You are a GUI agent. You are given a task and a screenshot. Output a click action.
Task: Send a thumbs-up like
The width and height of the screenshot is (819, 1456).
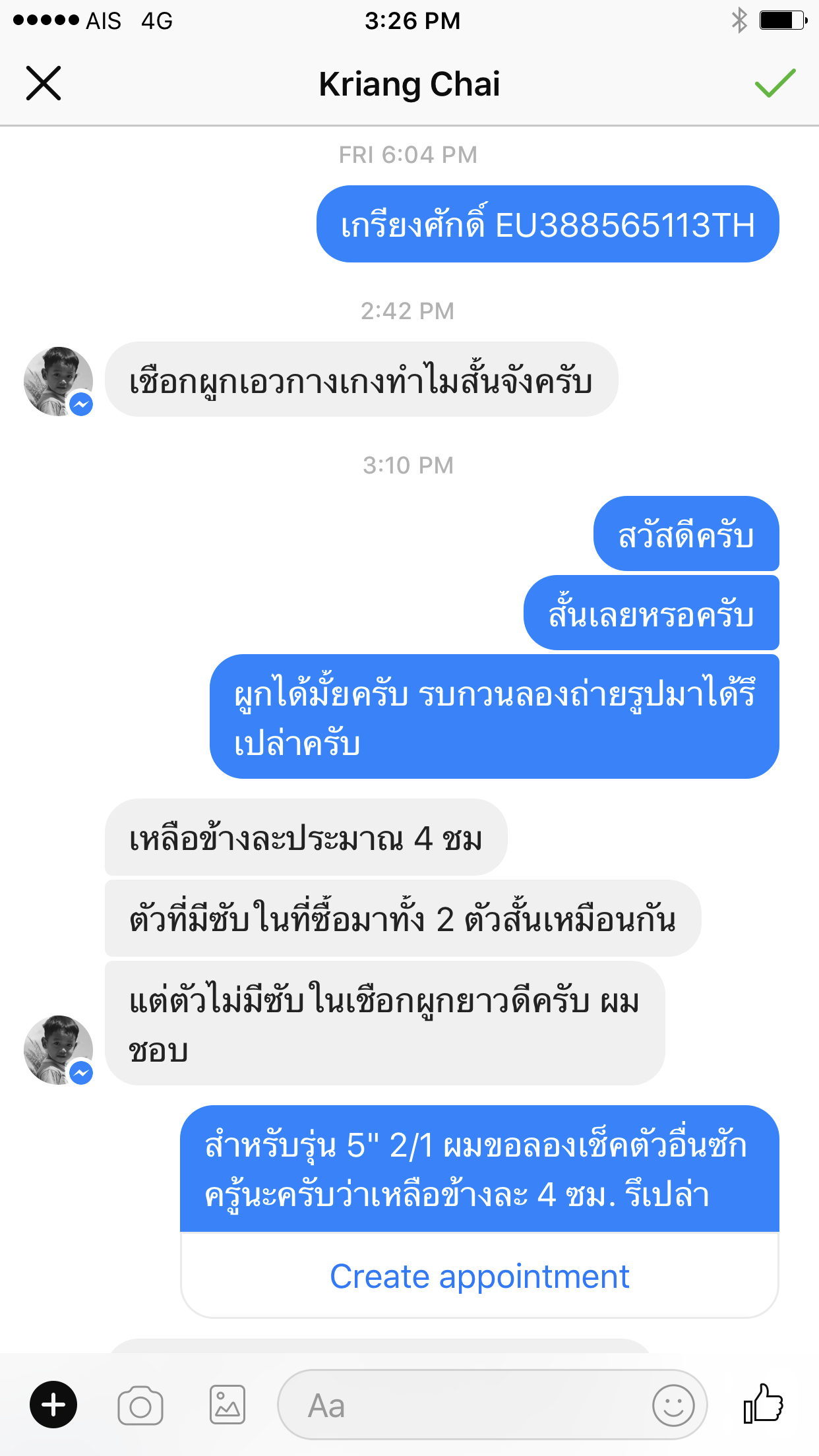coord(764,1403)
